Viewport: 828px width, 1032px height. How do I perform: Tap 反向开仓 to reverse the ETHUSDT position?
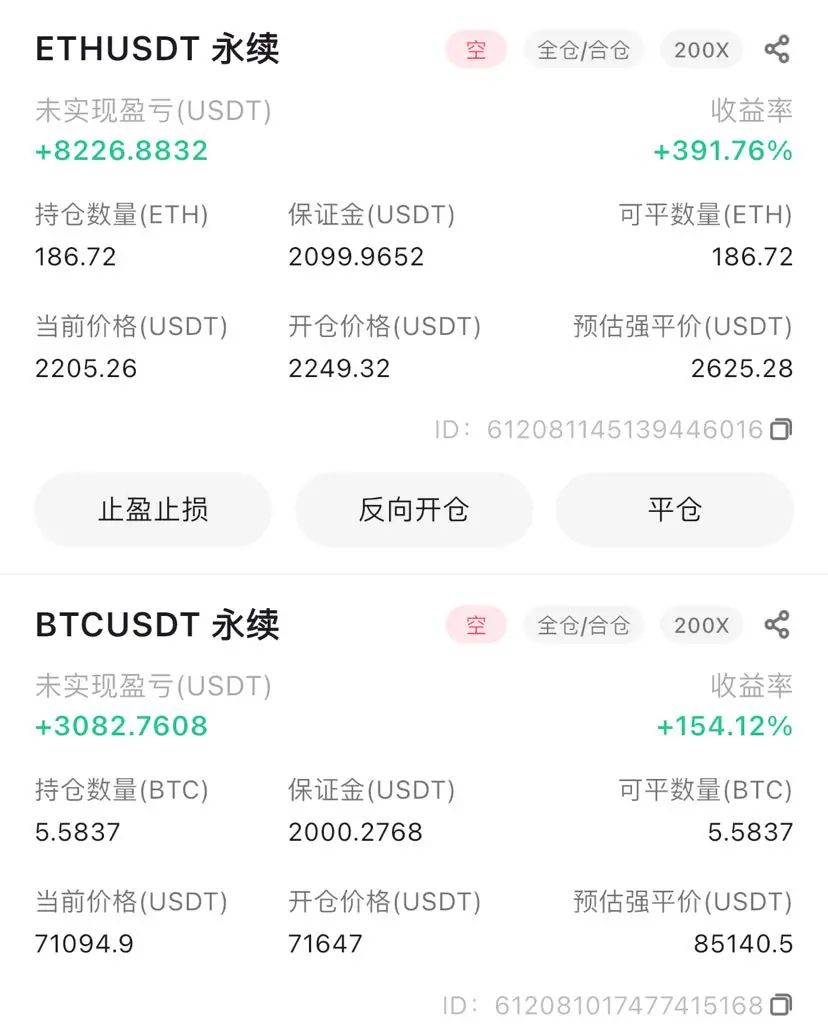click(x=414, y=510)
